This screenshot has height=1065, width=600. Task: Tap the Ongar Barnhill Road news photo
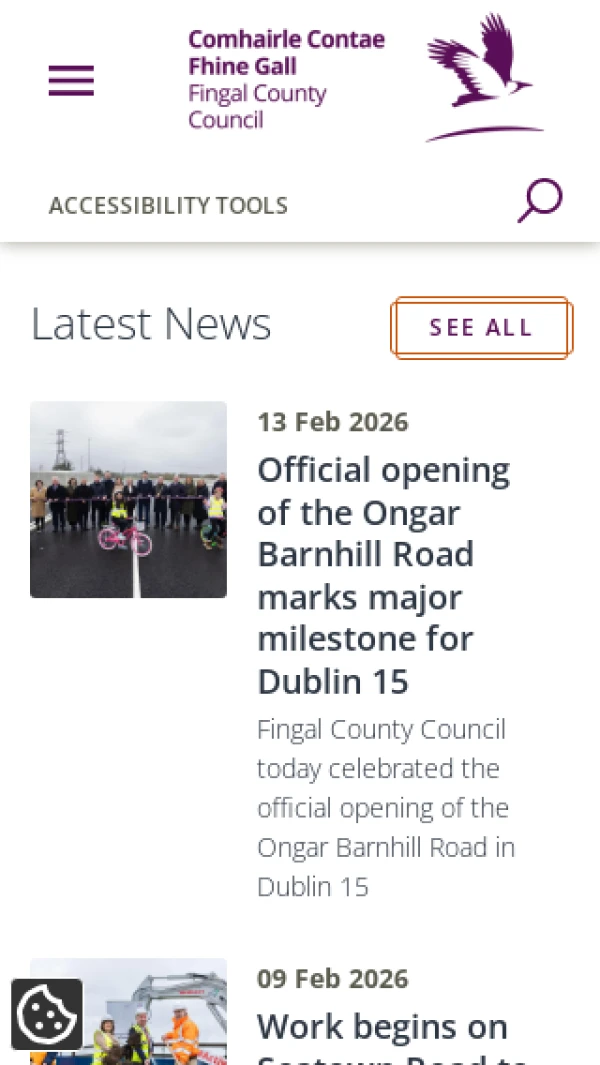(x=128, y=499)
